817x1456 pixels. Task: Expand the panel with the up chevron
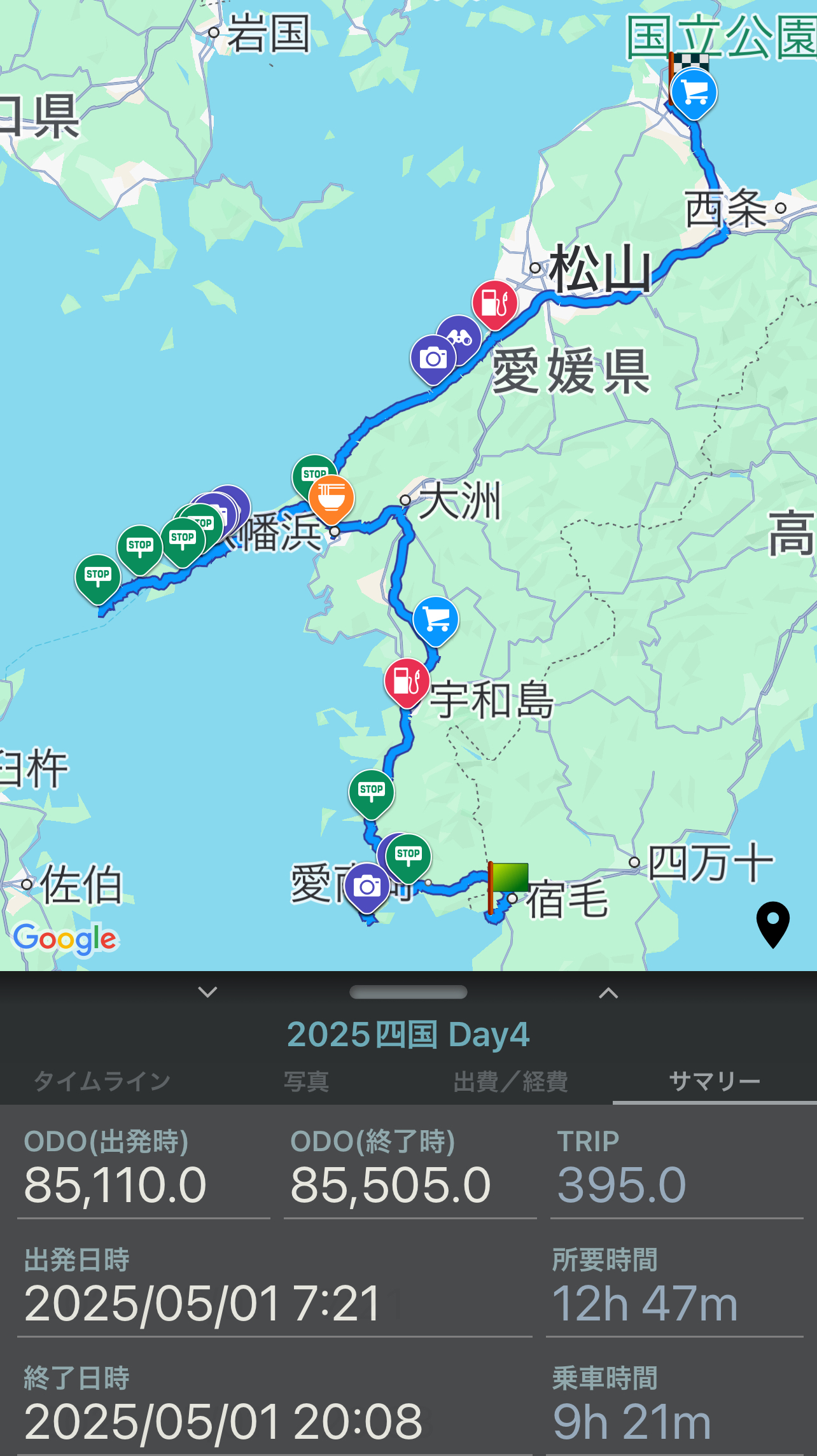[609, 993]
